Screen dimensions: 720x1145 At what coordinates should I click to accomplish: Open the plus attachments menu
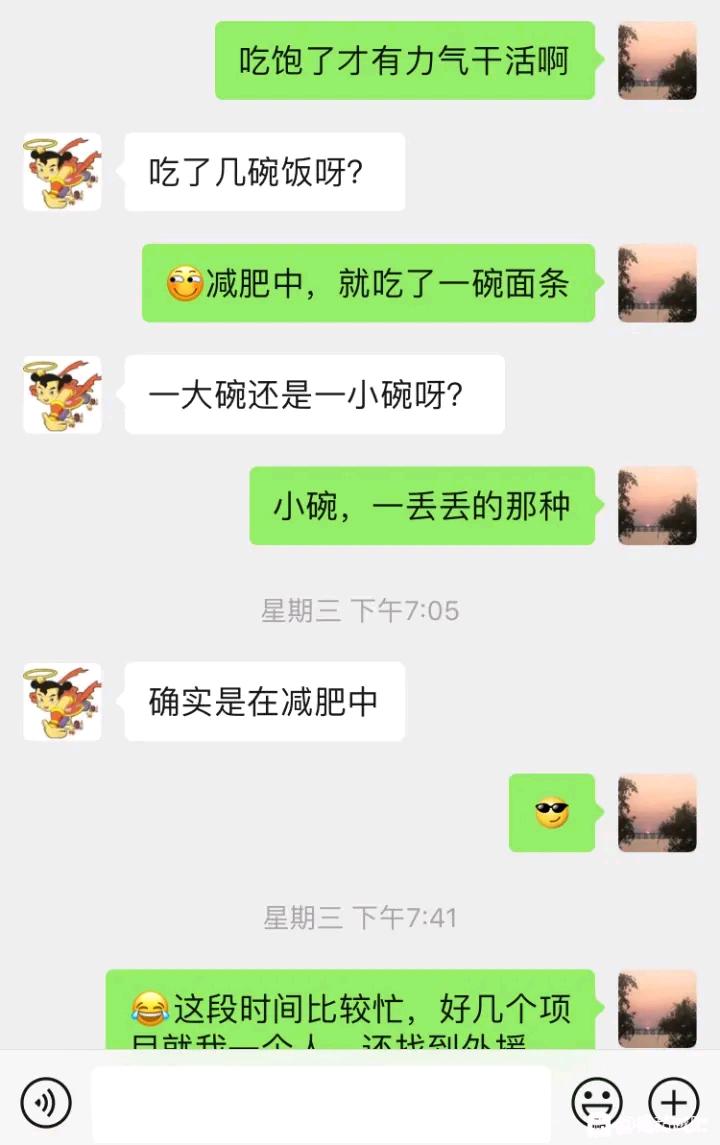(x=673, y=1102)
